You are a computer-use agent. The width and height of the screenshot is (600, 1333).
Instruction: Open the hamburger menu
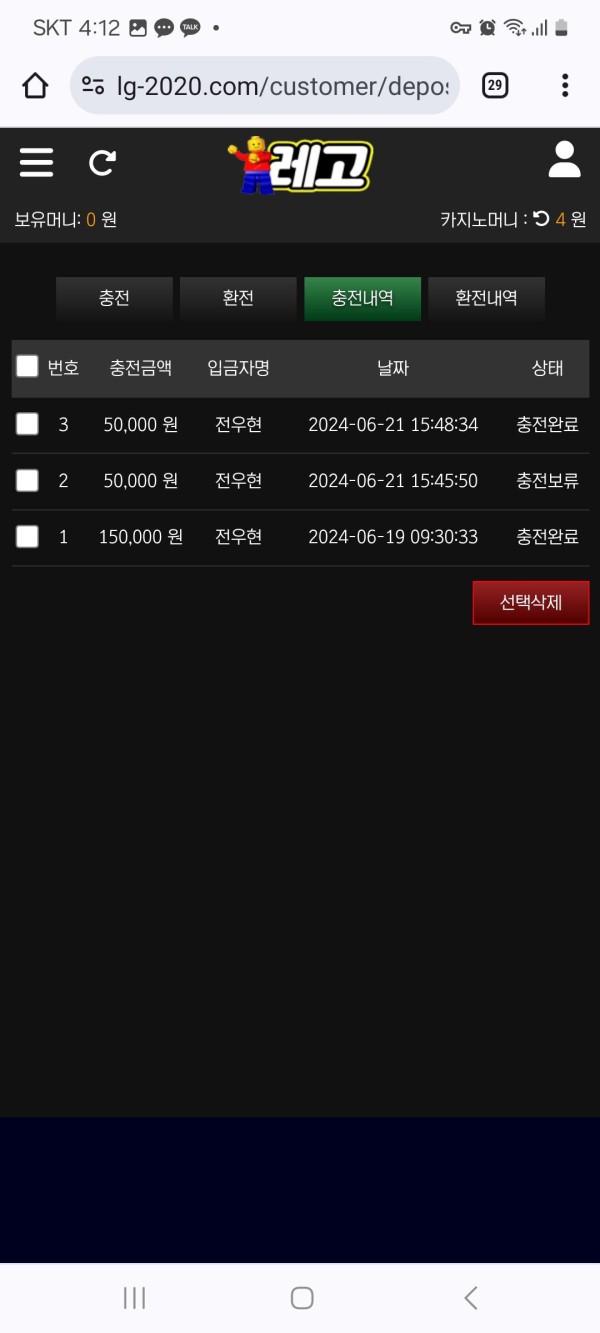36,162
